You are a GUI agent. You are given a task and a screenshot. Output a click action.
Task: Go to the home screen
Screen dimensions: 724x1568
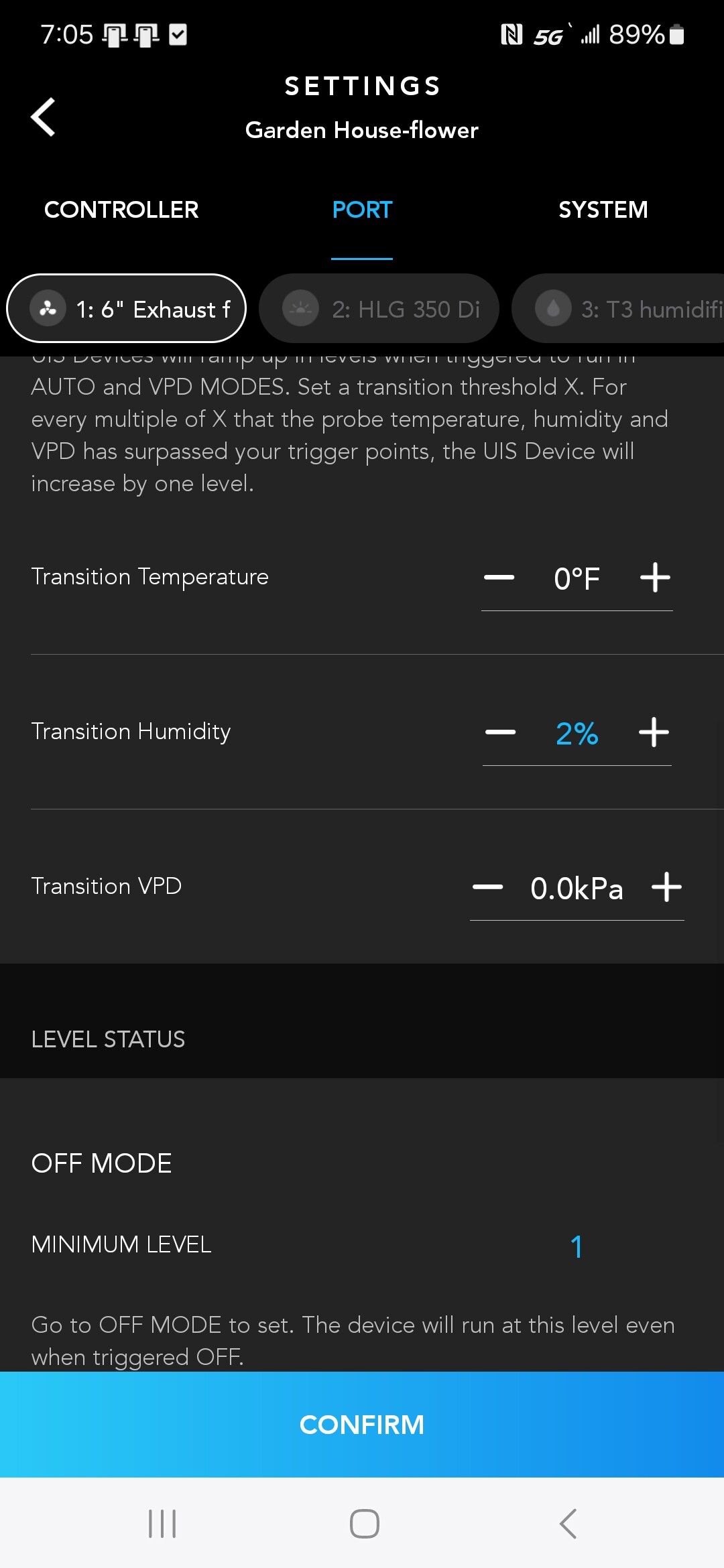pos(365,1524)
